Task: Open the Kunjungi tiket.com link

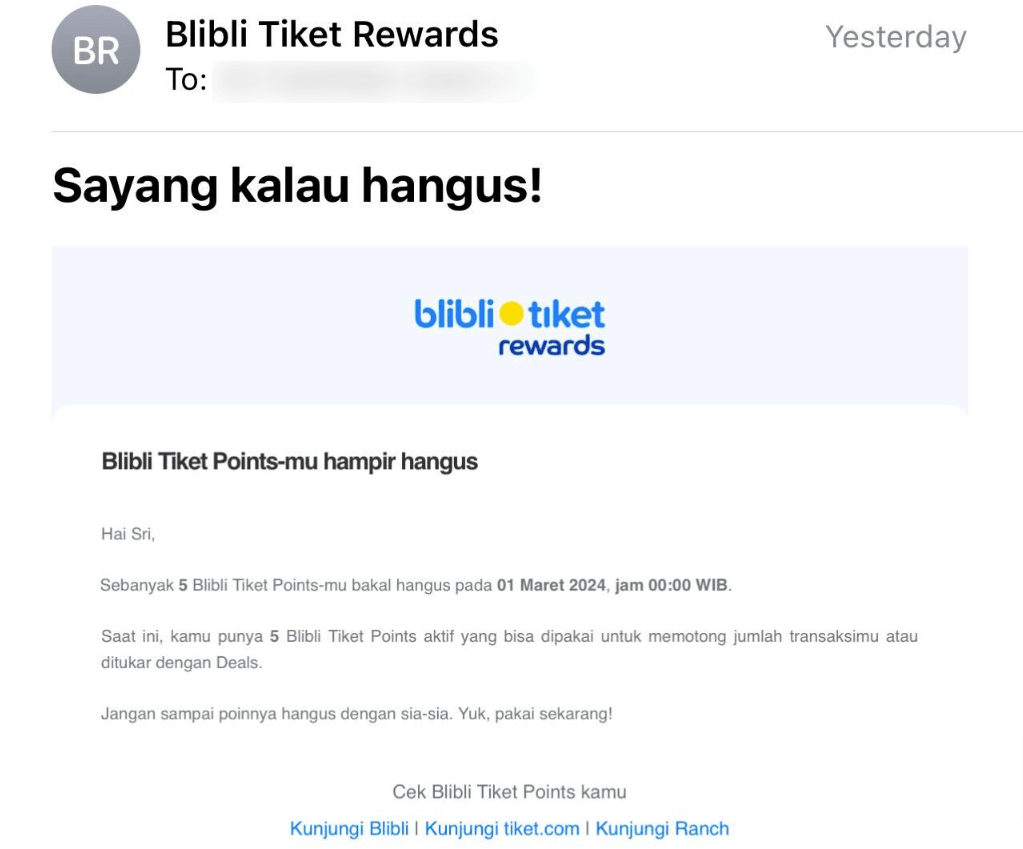Action: [502, 828]
